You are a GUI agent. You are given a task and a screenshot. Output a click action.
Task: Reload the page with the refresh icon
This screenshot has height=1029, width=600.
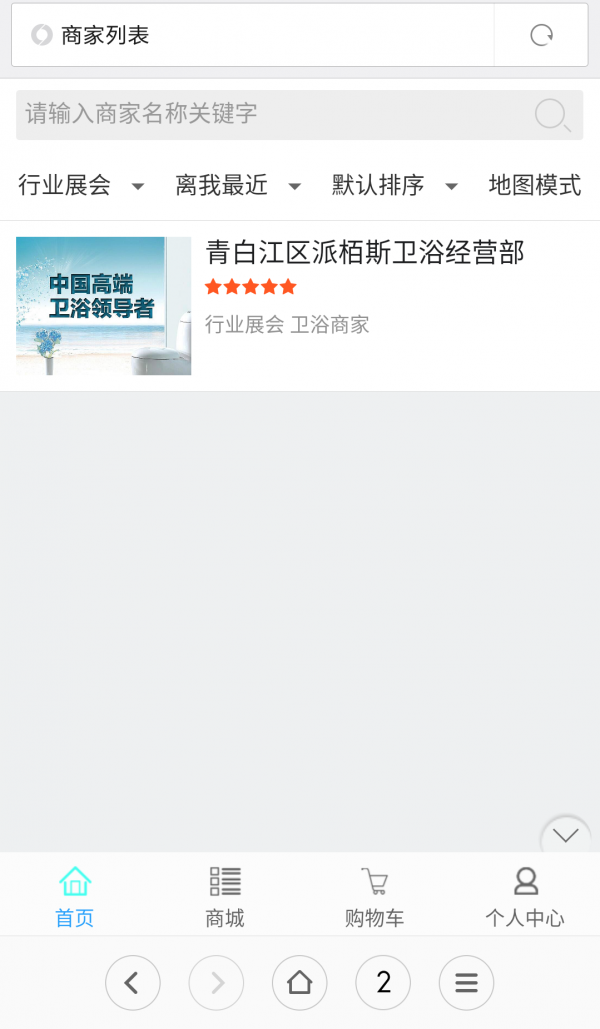pos(541,35)
